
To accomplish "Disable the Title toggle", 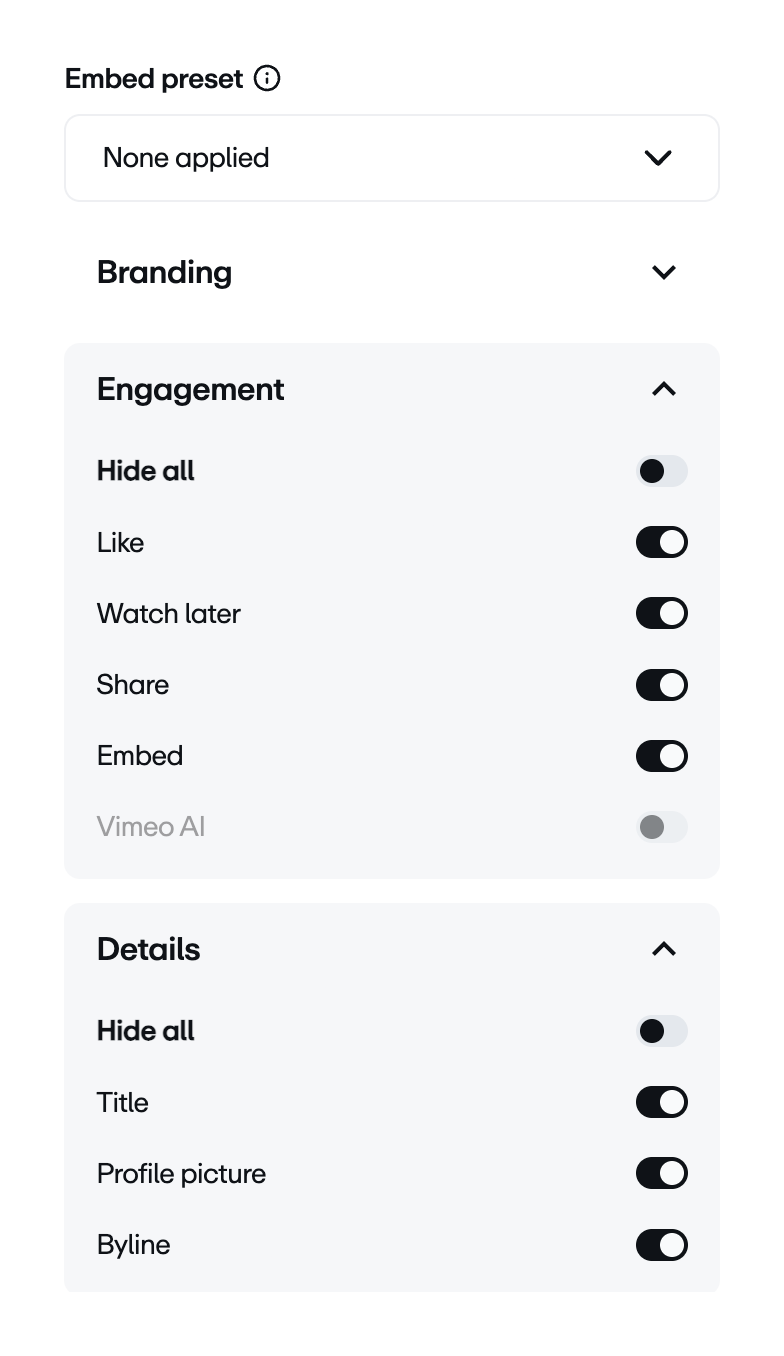I will (662, 1102).
